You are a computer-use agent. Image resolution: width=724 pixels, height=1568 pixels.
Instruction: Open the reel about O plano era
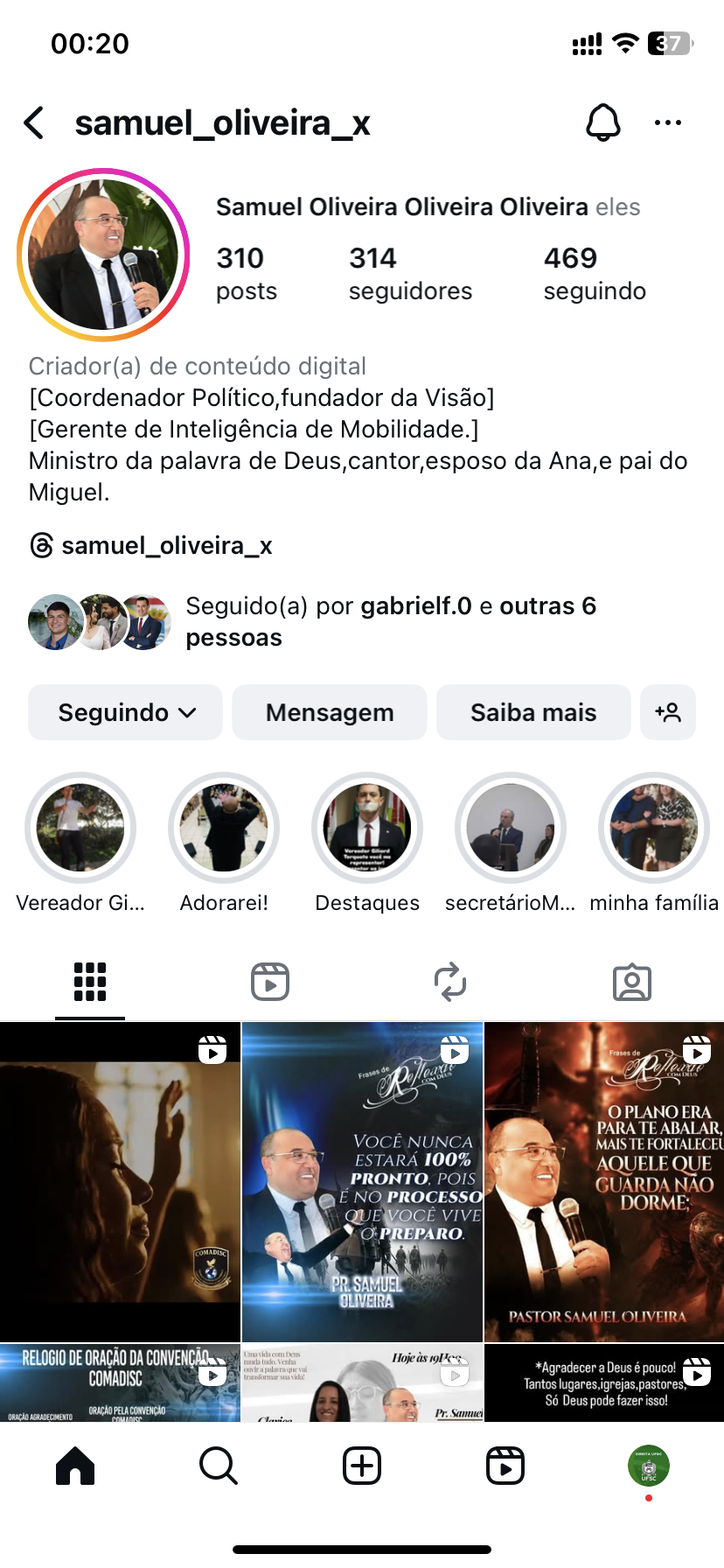point(604,1181)
